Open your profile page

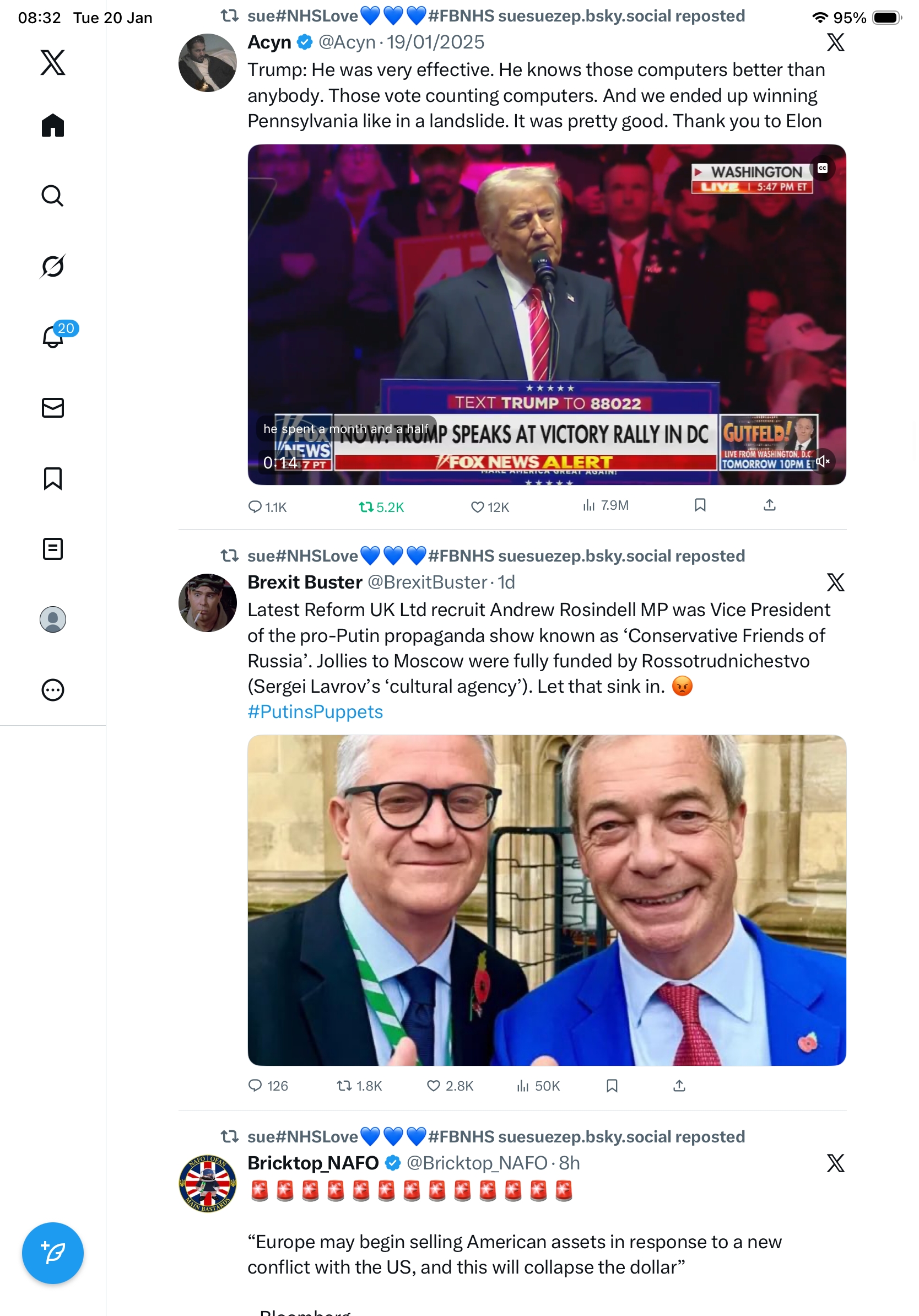[53, 619]
